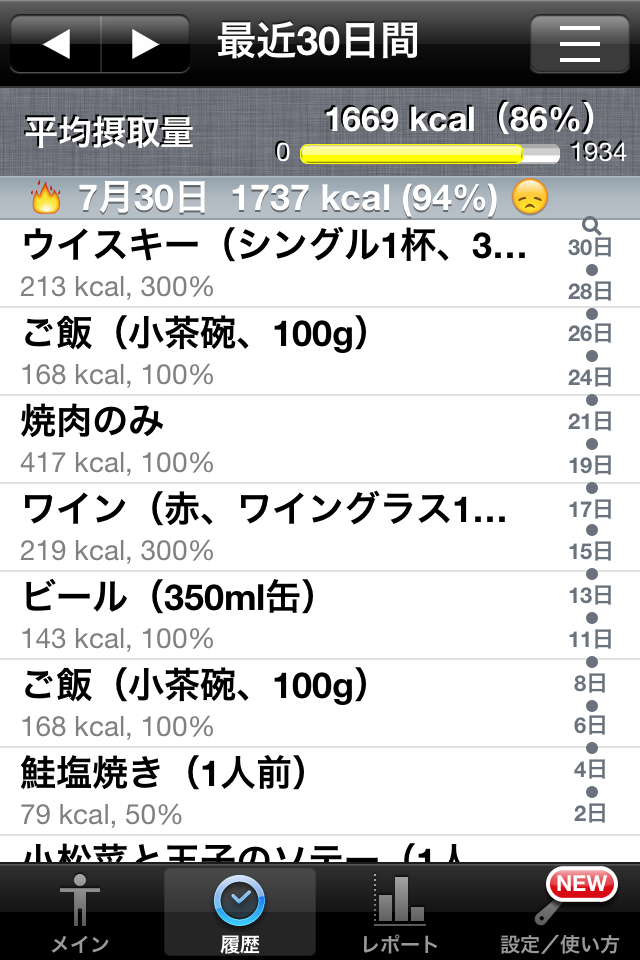640x960 pixels.
Task: Go to the previous period arrow
Action: click(56, 44)
